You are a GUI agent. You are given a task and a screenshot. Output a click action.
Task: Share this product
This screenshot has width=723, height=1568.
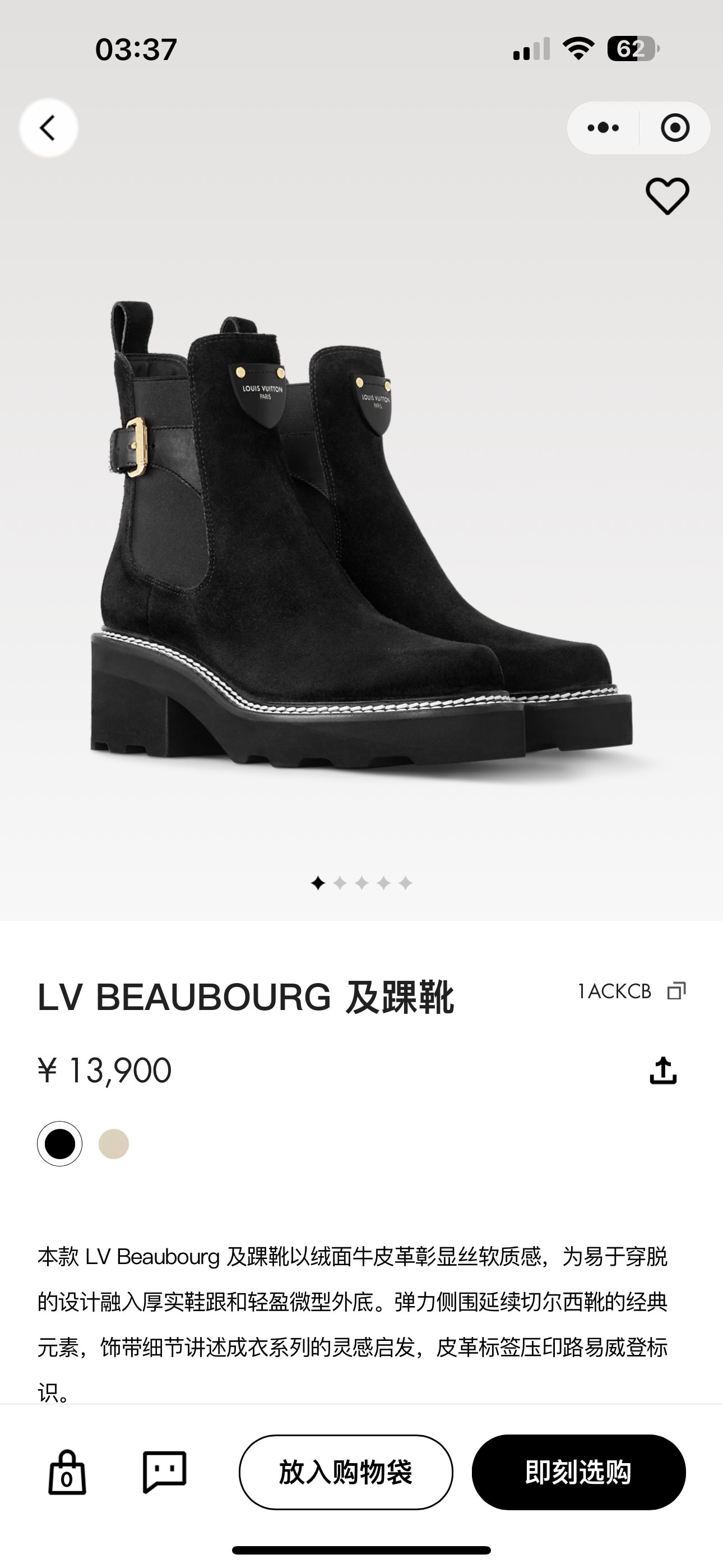pyautogui.click(x=662, y=1071)
